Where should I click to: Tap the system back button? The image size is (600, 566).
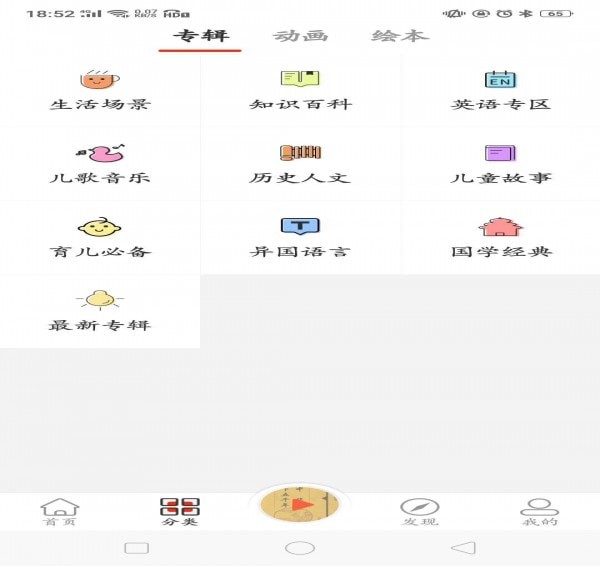[x=462, y=548]
